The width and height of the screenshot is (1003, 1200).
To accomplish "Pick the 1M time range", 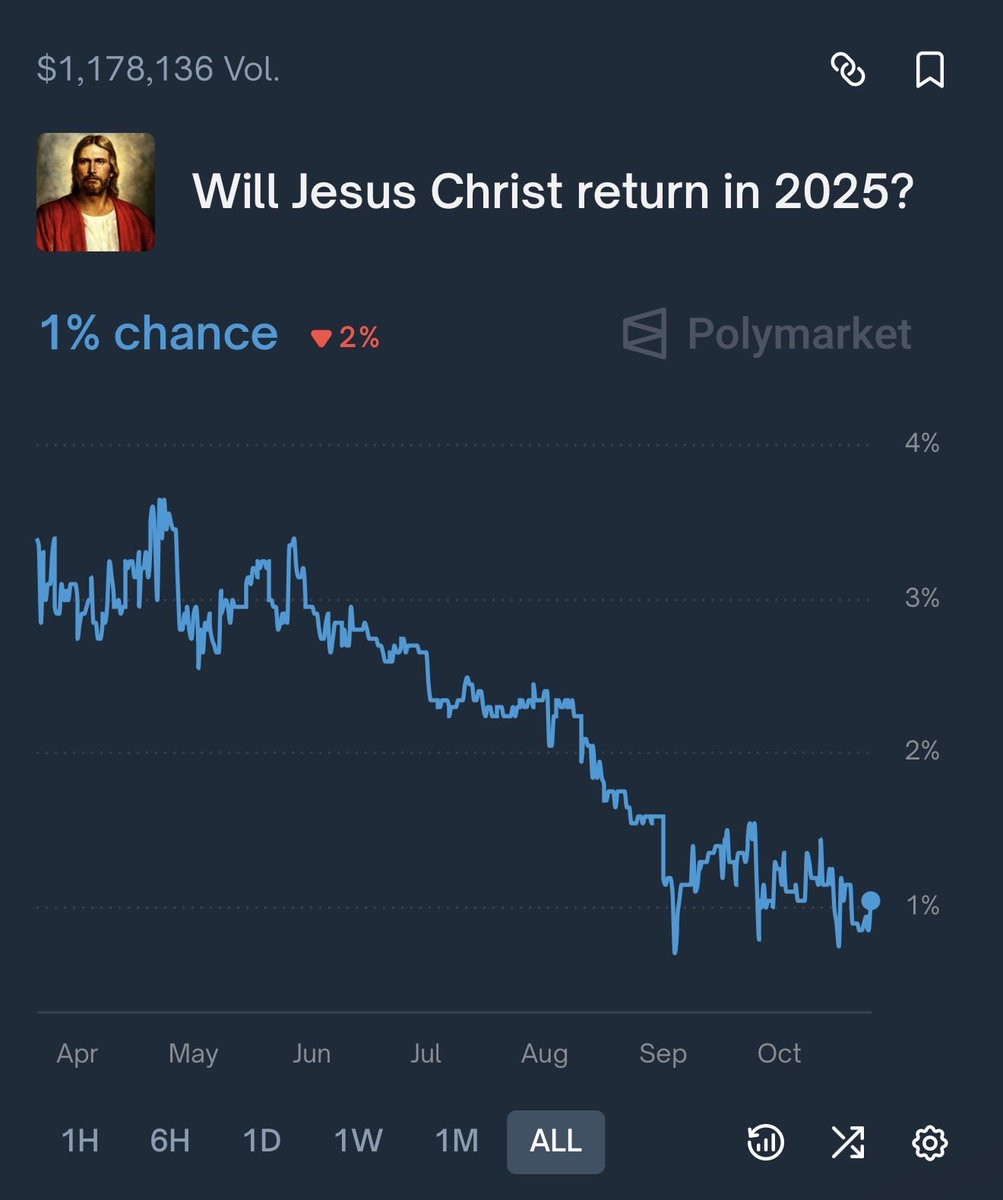I will [x=457, y=1141].
